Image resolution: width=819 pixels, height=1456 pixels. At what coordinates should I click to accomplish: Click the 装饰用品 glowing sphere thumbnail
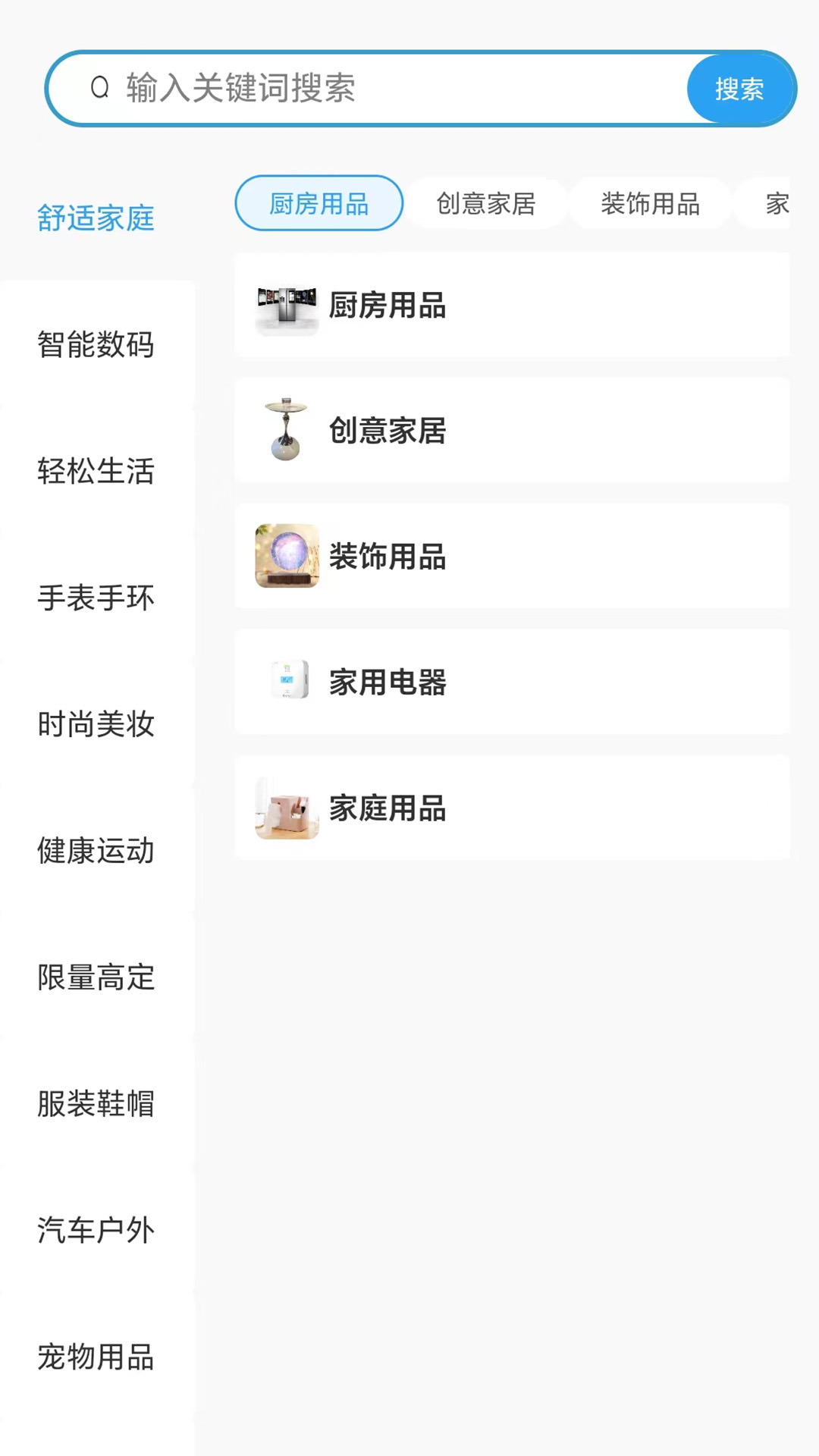[286, 556]
